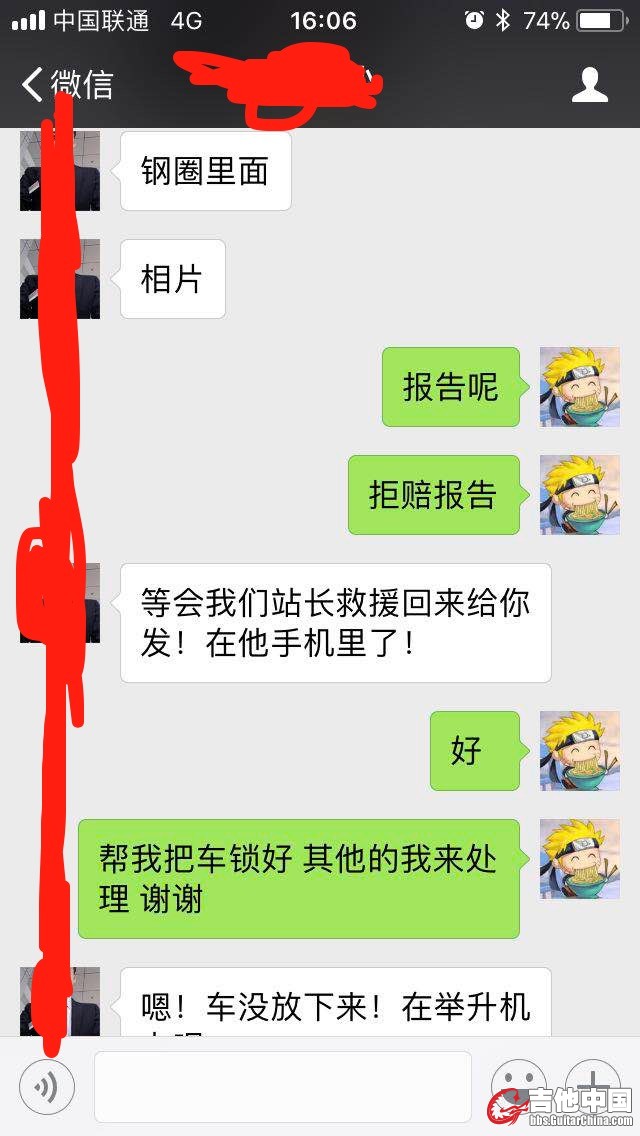Switch to voice message input
This screenshot has width=640, height=1136.
tap(47, 1086)
